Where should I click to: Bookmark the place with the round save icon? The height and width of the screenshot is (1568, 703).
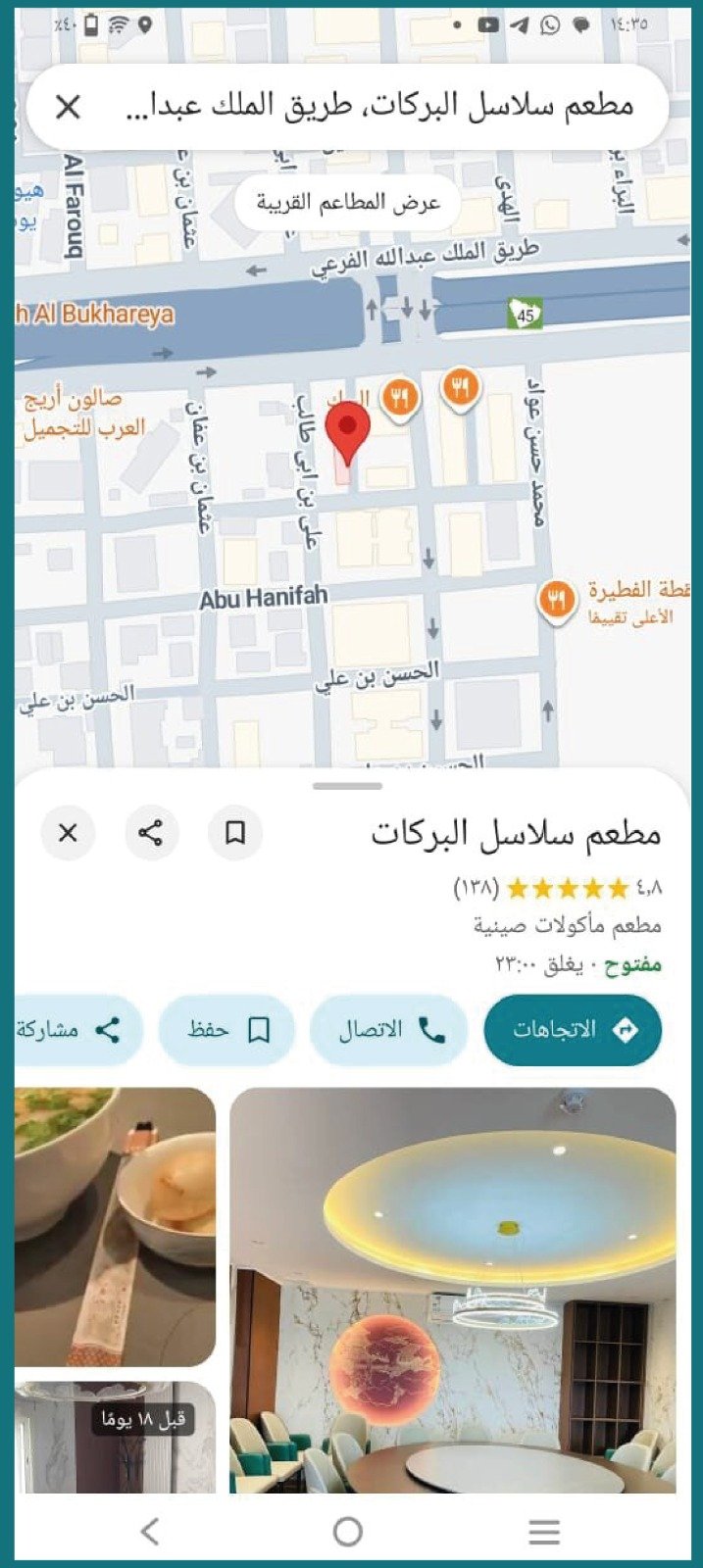(234, 833)
